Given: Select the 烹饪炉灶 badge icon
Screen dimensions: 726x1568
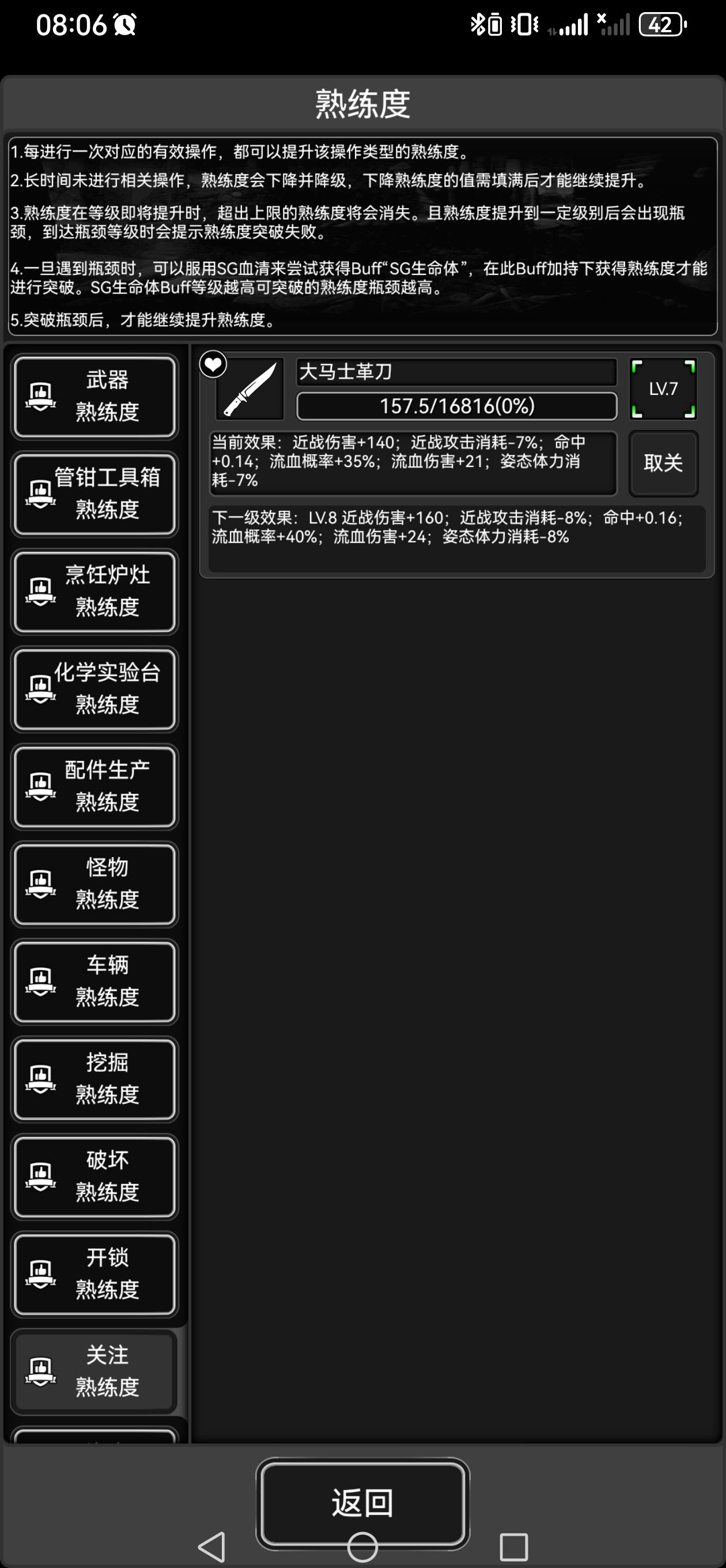Looking at the screenshot, I should click(40, 591).
